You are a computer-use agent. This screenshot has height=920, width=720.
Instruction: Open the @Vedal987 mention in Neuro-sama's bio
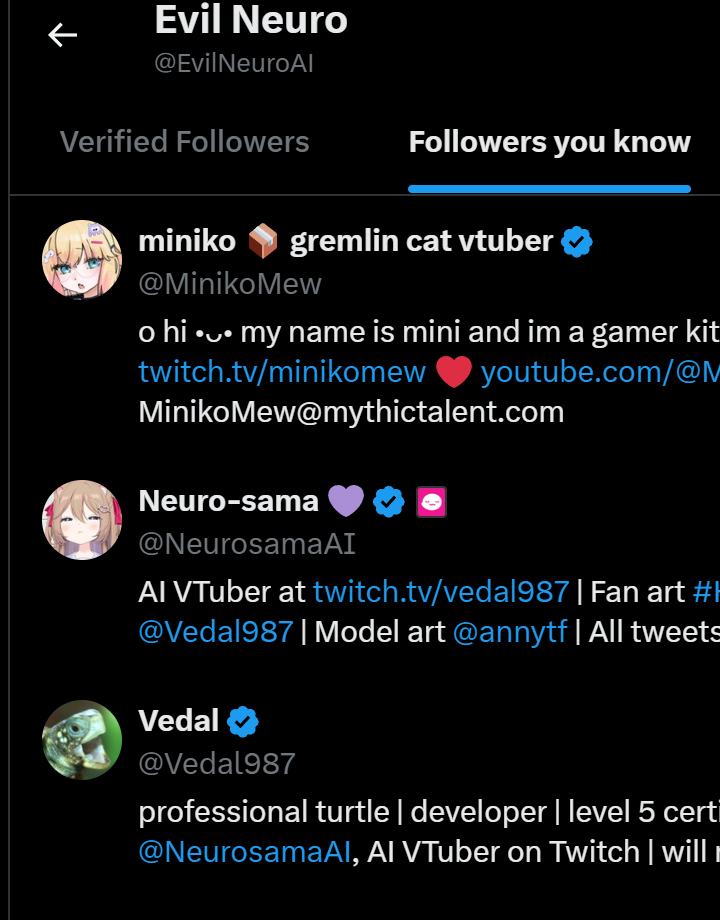216,632
